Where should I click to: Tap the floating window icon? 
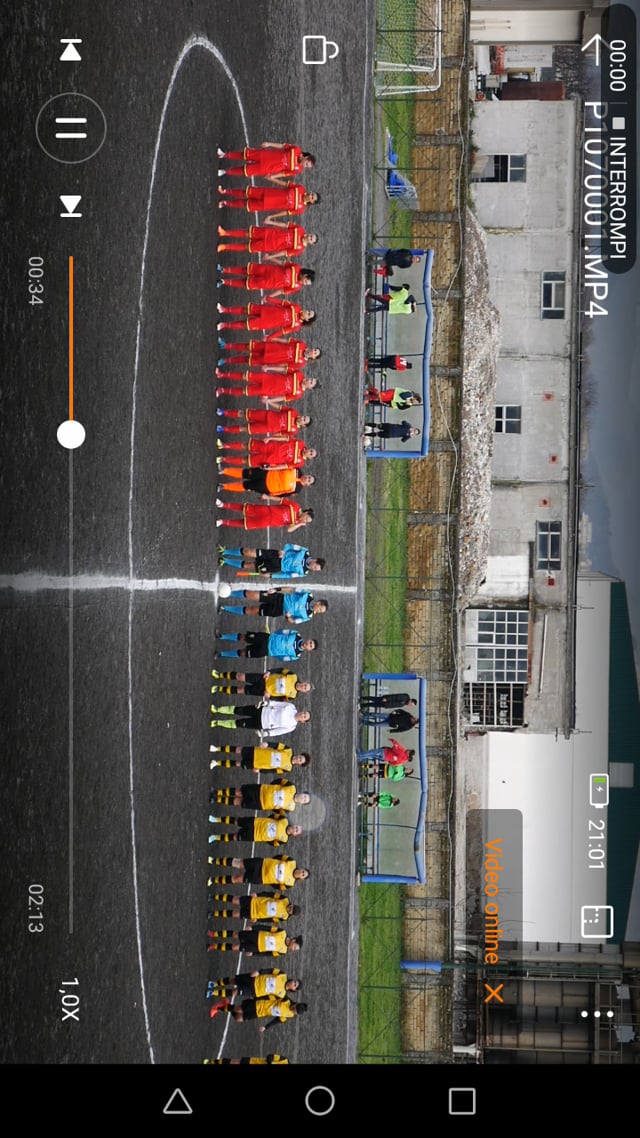[x=597, y=921]
